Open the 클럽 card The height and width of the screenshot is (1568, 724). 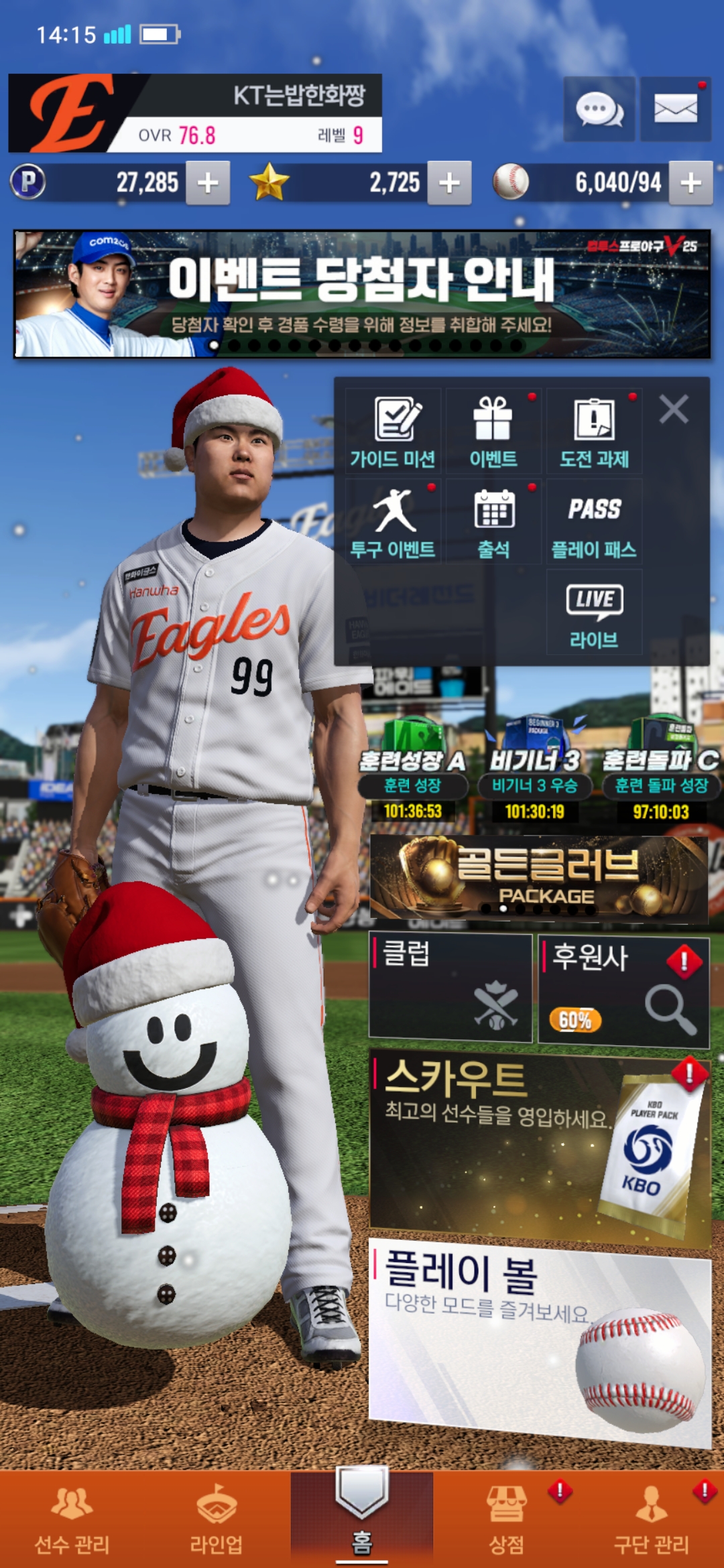(x=450, y=988)
